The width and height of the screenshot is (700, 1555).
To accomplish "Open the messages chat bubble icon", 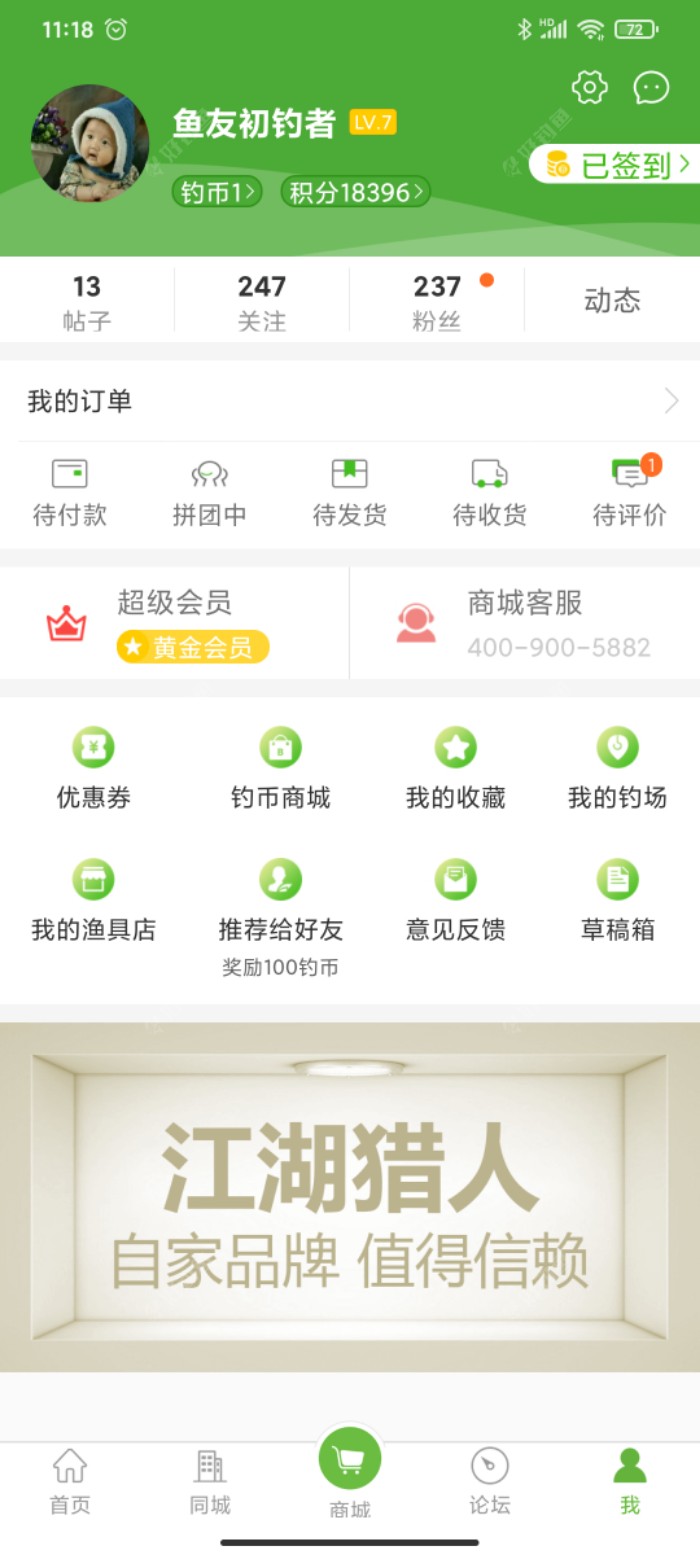I will point(651,88).
